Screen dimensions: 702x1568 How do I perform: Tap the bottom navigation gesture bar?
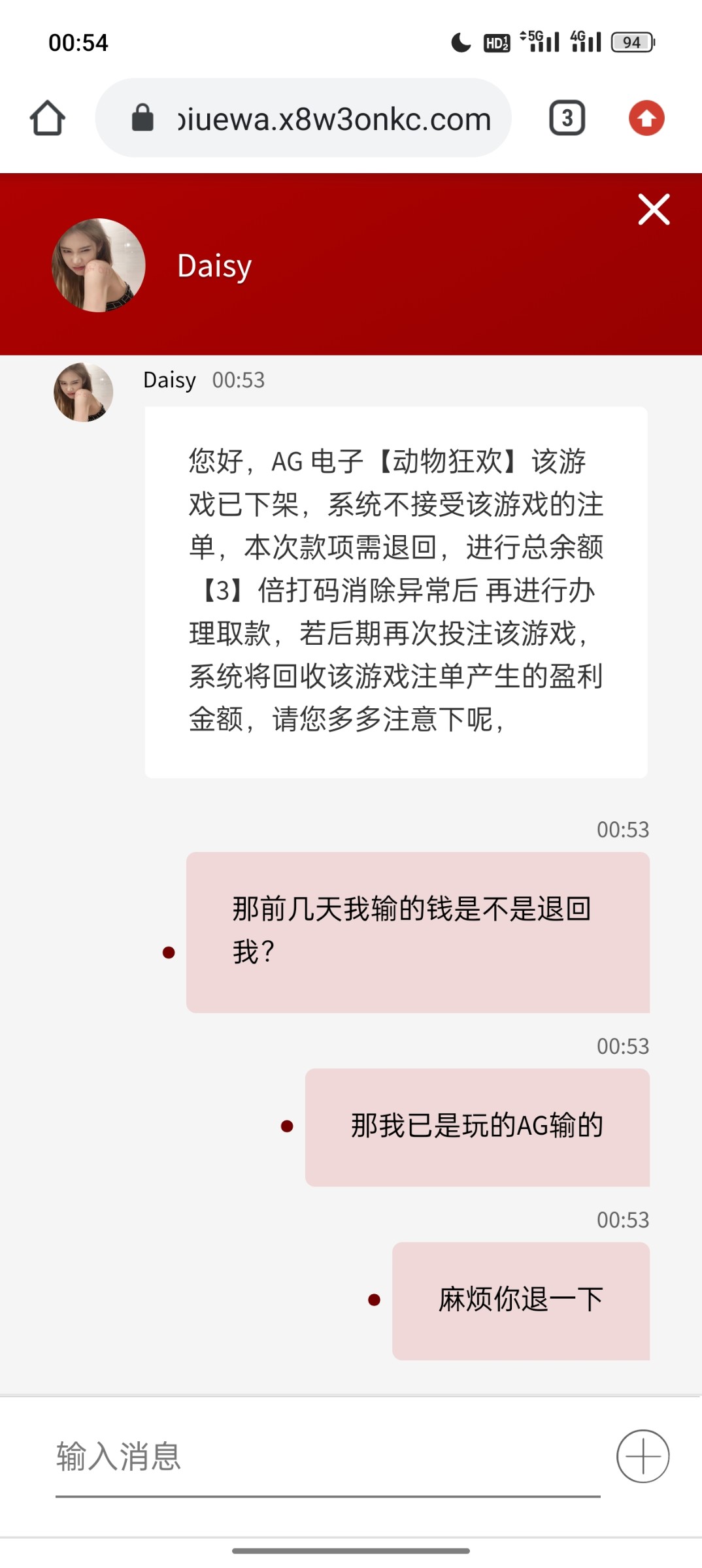pos(351,1550)
